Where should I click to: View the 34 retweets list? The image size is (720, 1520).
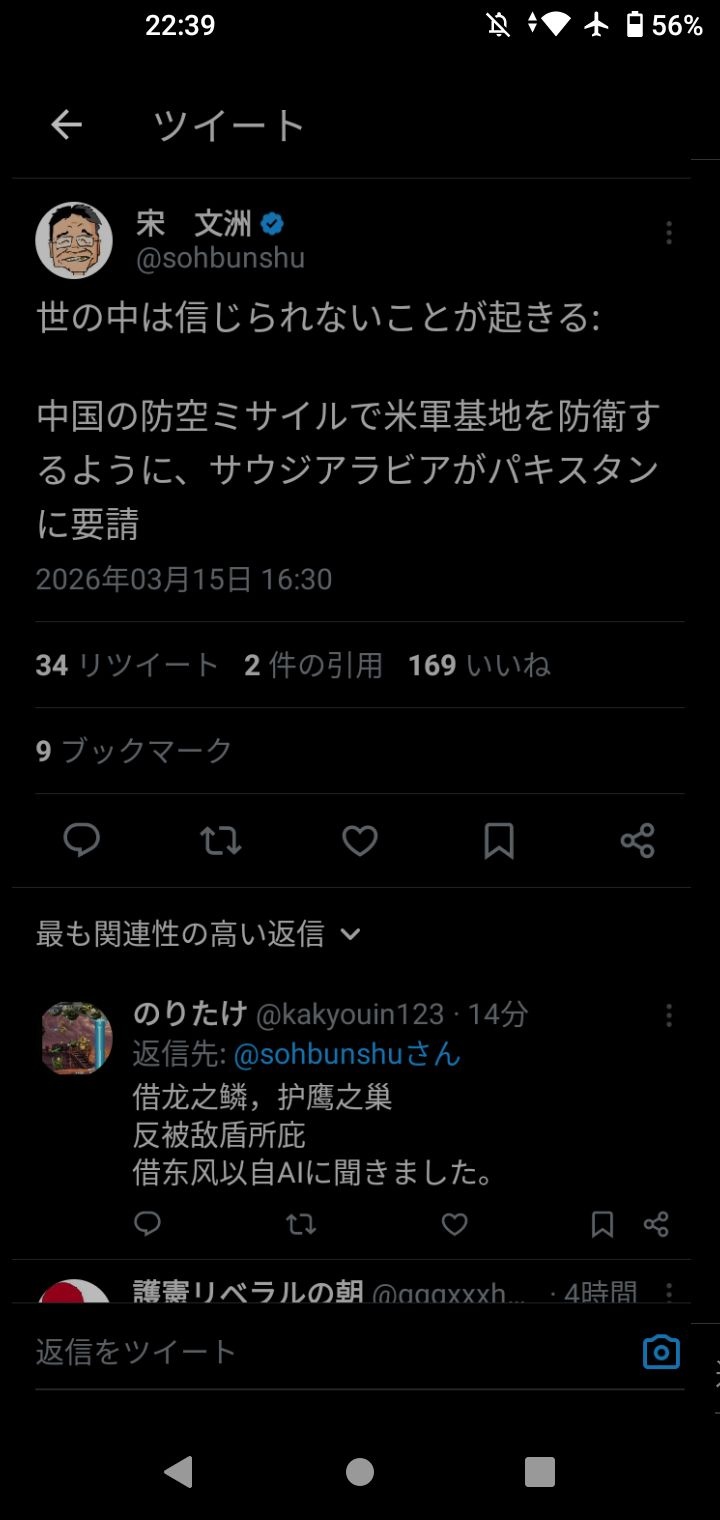(x=127, y=665)
